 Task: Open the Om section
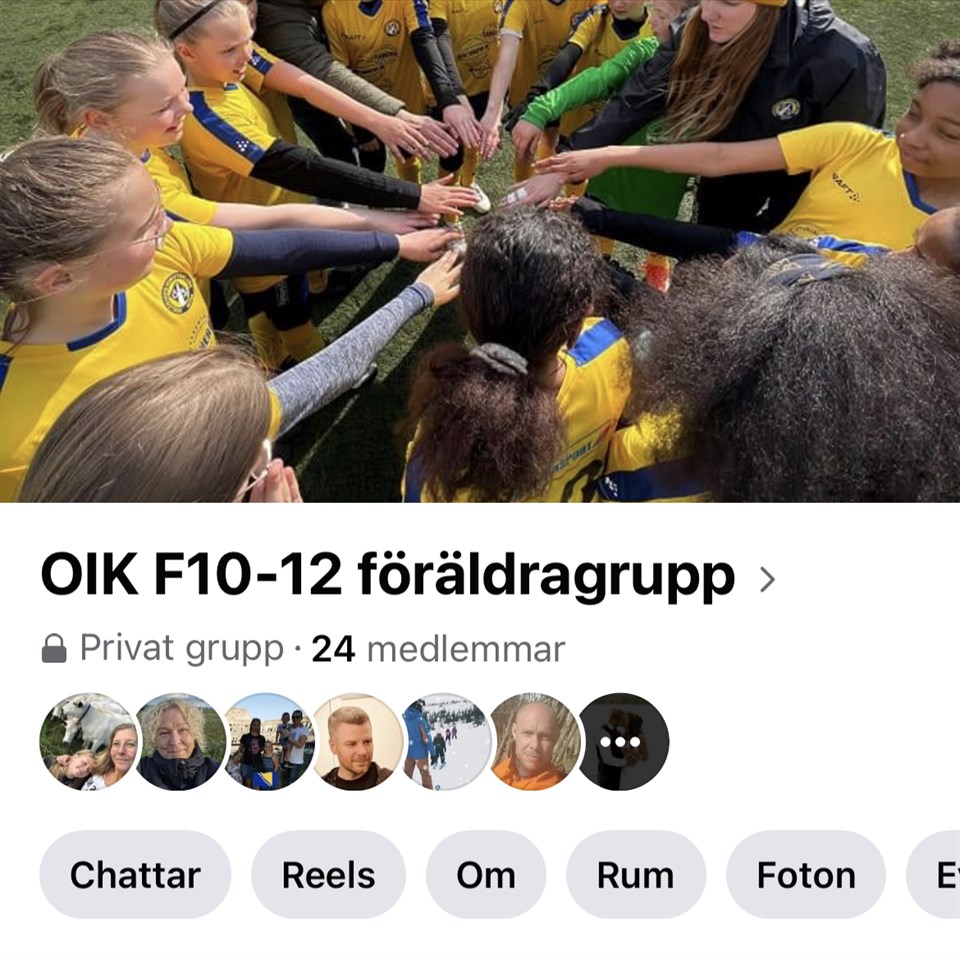pyautogui.click(x=485, y=875)
